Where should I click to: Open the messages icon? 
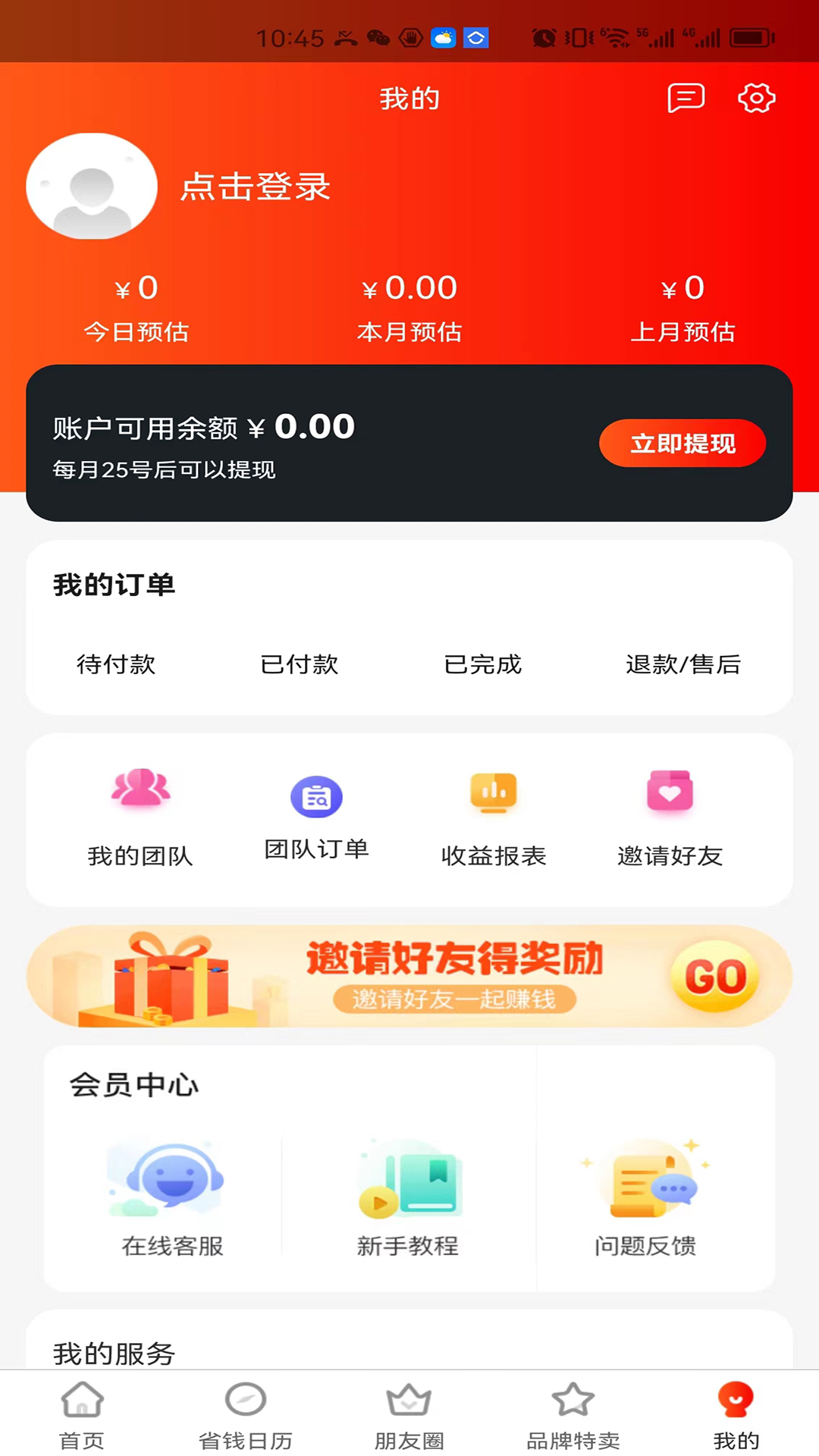686,99
